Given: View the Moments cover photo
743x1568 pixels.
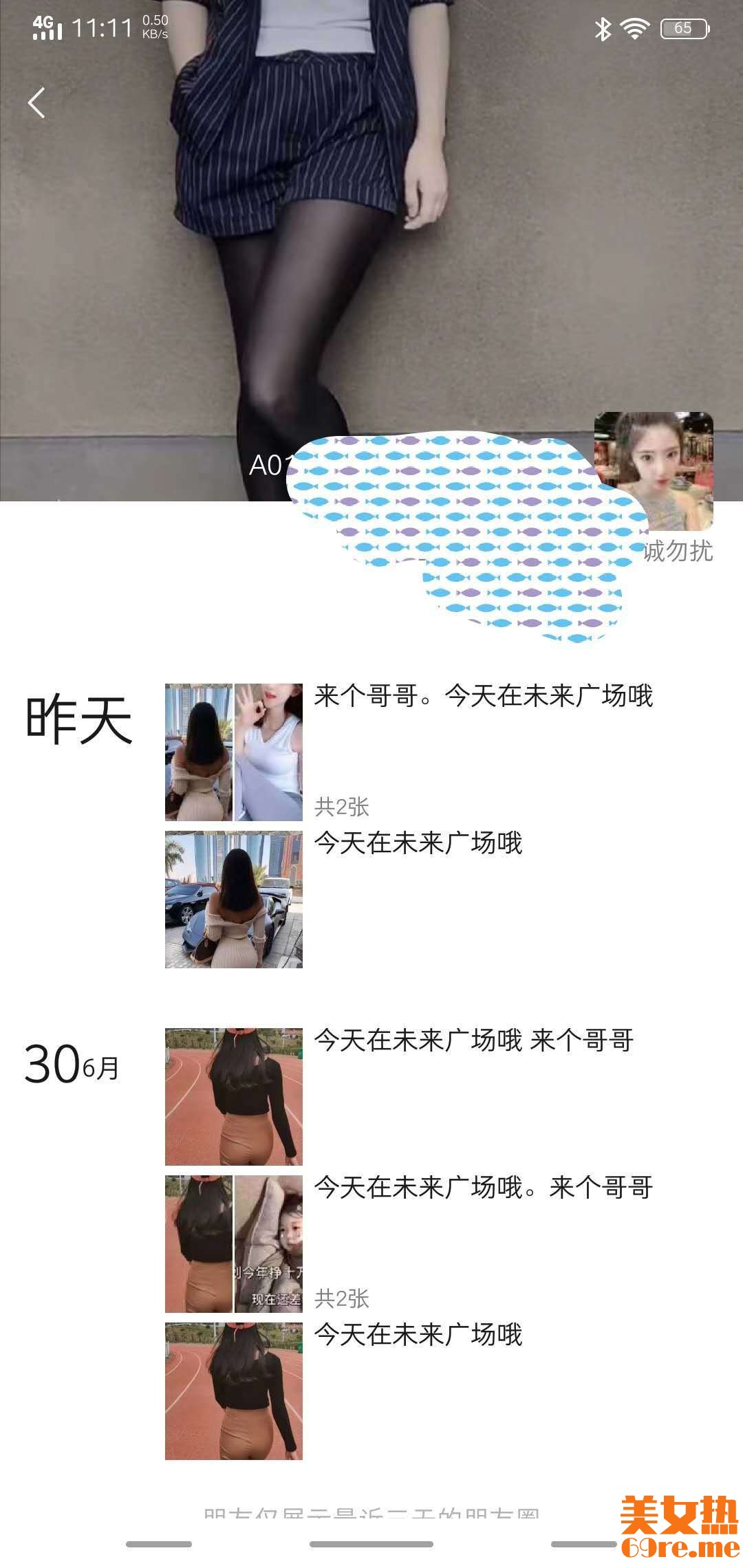Looking at the screenshot, I should (371, 241).
